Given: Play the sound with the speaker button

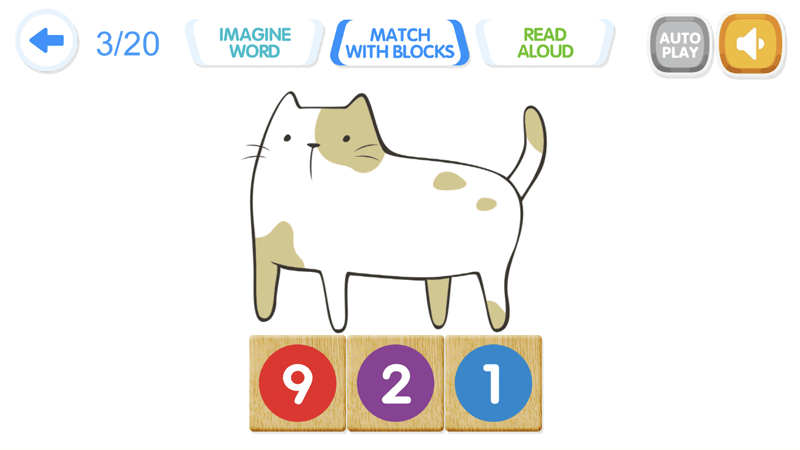Looking at the screenshot, I should point(751,44).
